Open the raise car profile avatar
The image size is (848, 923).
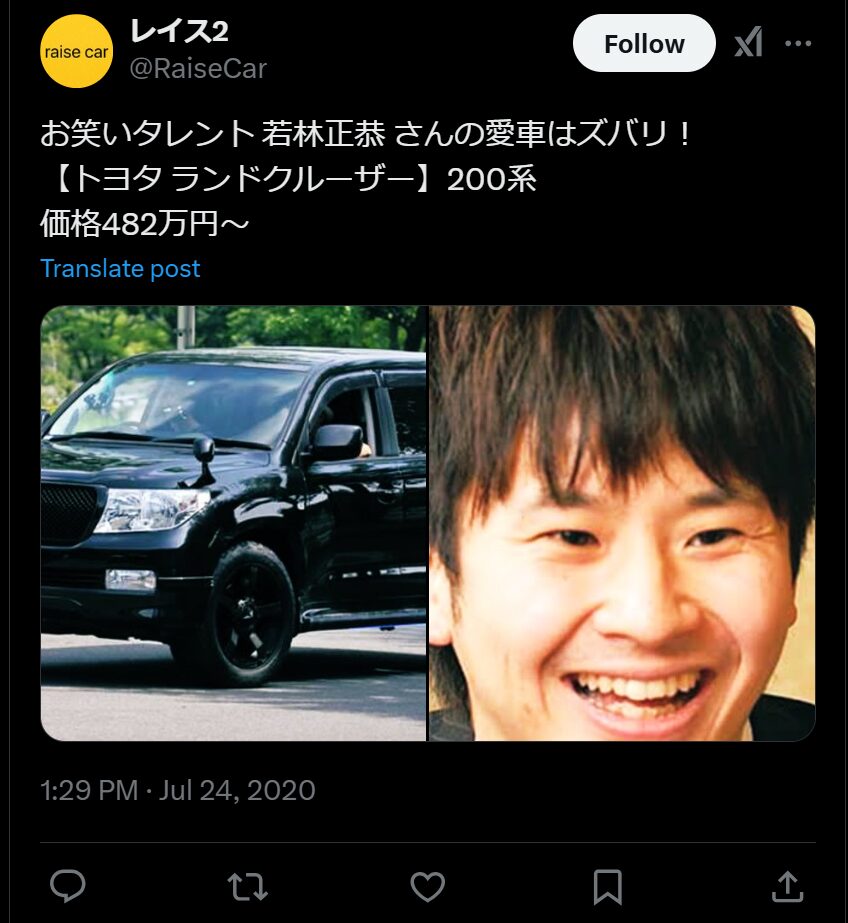pyautogui.click(x=76, y=51)
